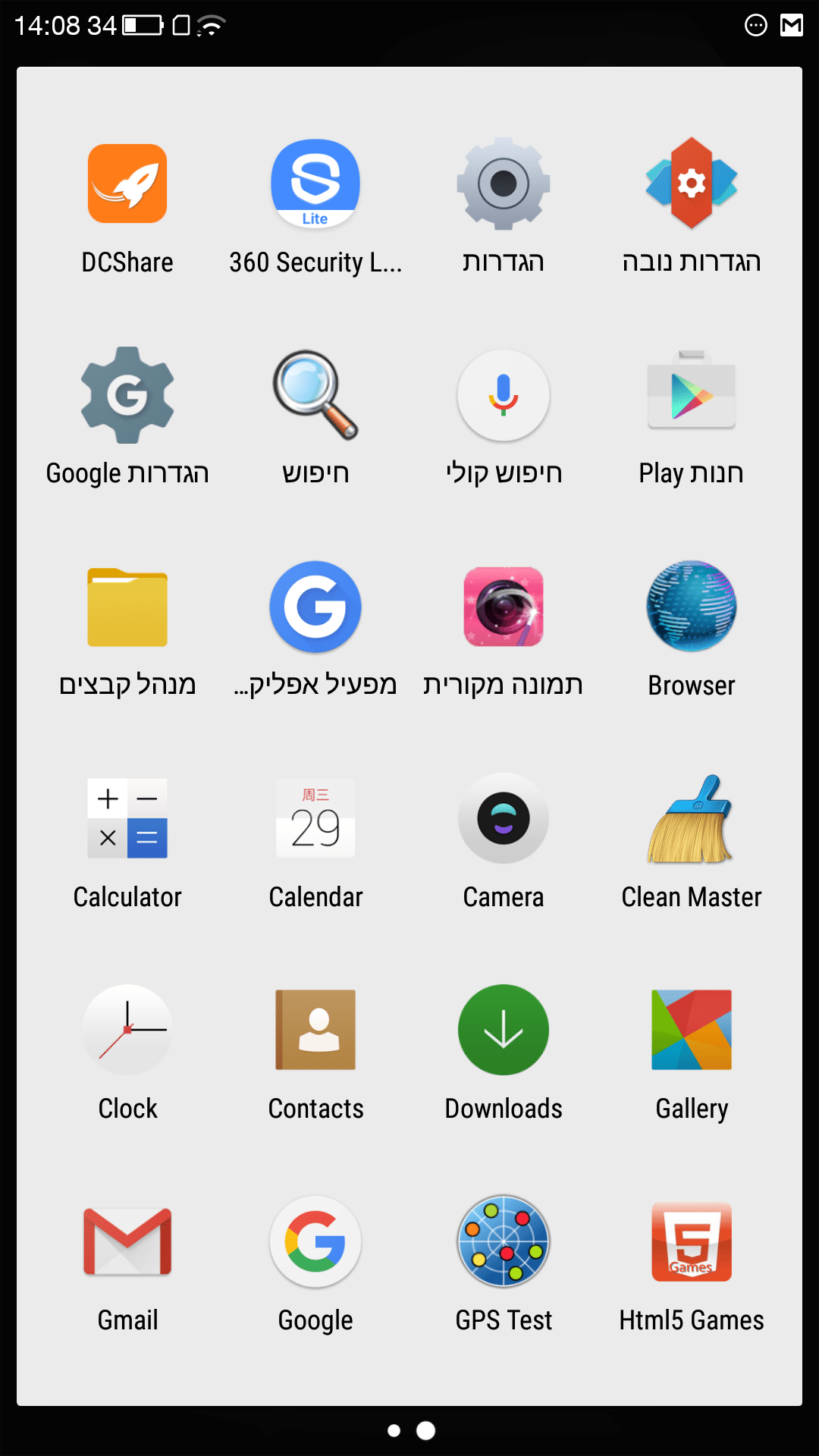The height and width of the screenshot is (1456, 819).
Task: Open the magnifying glass search app
Action: (315, 395)
